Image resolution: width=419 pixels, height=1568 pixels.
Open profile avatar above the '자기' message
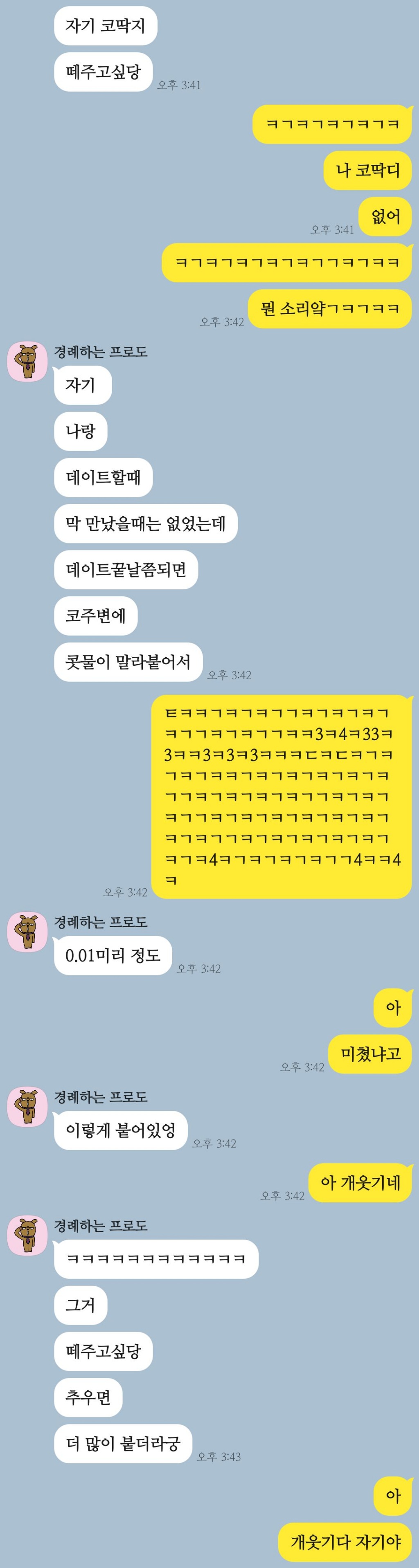pos(27,362)
